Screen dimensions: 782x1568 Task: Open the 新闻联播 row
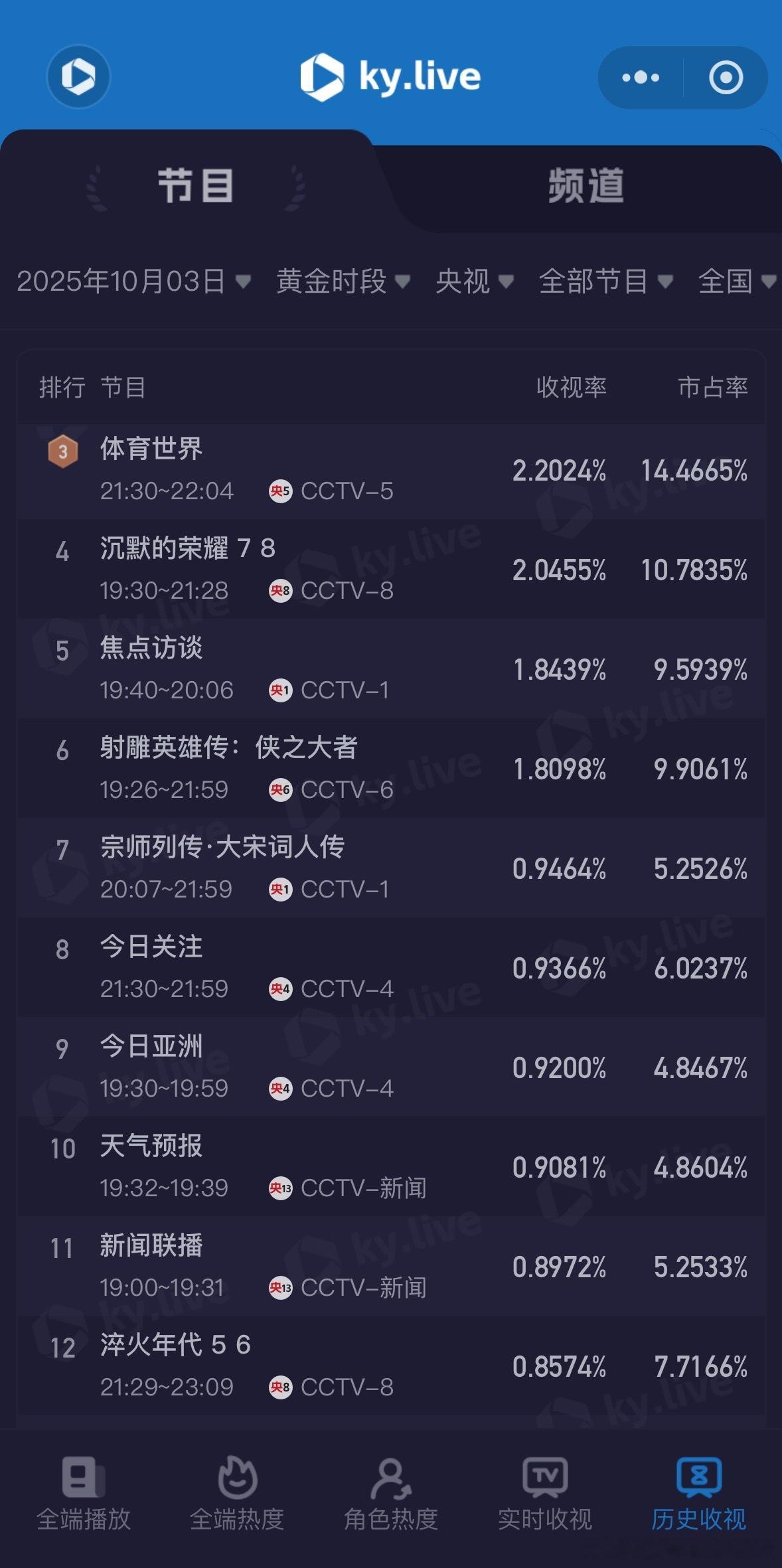point(391,1267)
